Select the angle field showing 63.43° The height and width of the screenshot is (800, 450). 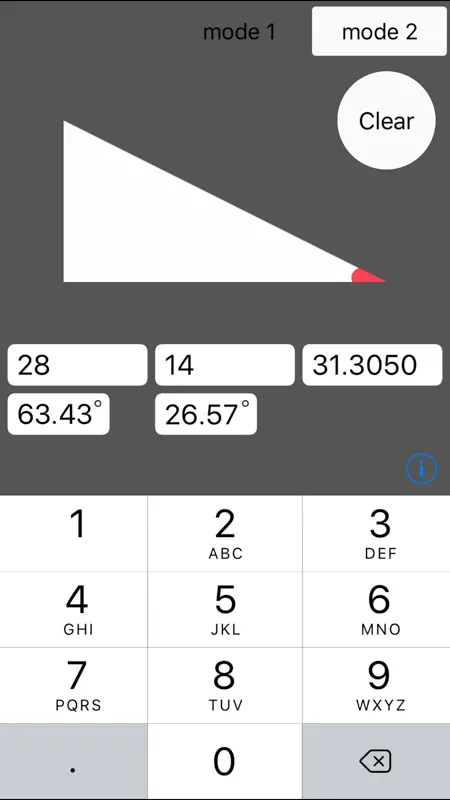(59, 414)
